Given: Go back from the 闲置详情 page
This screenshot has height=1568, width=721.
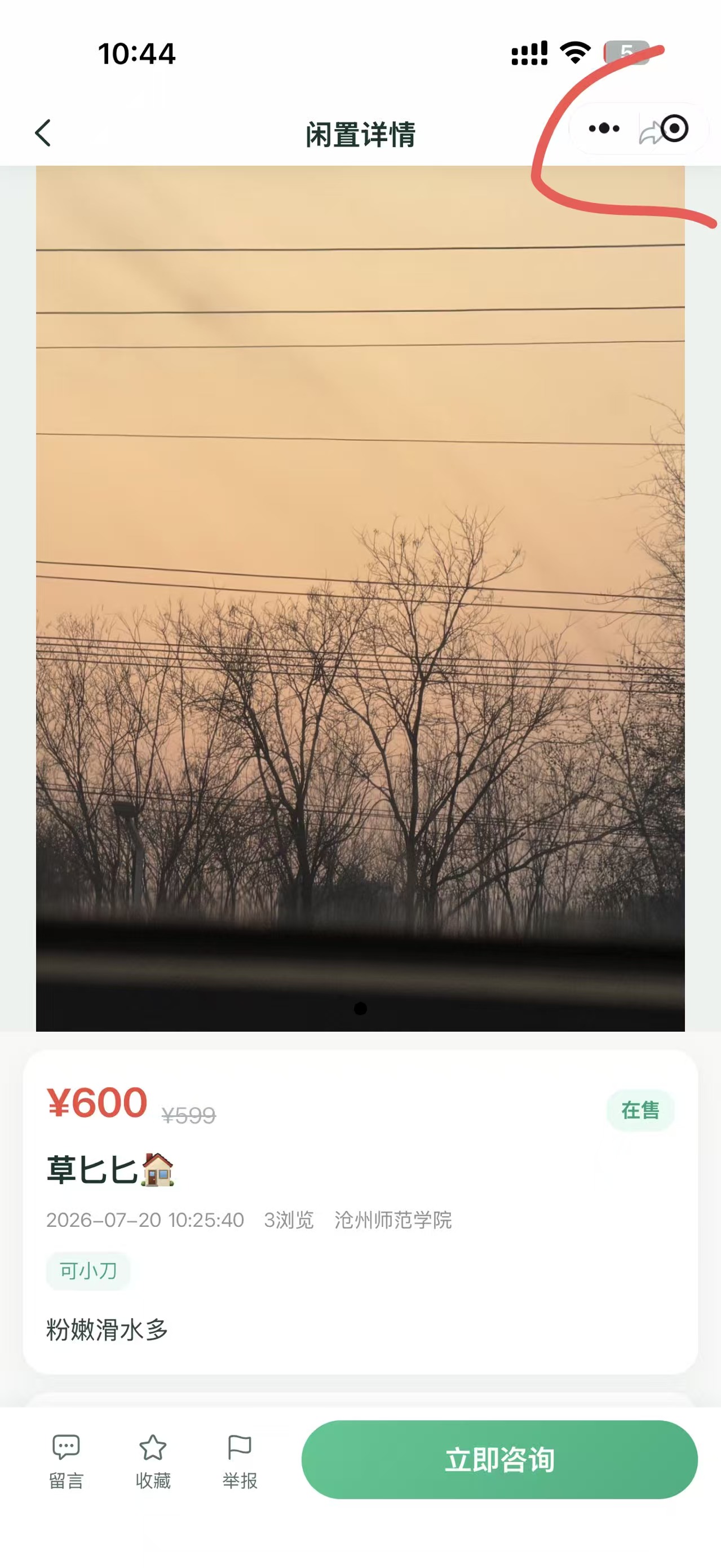Looking at the screenshot, I should coord(43,132).
